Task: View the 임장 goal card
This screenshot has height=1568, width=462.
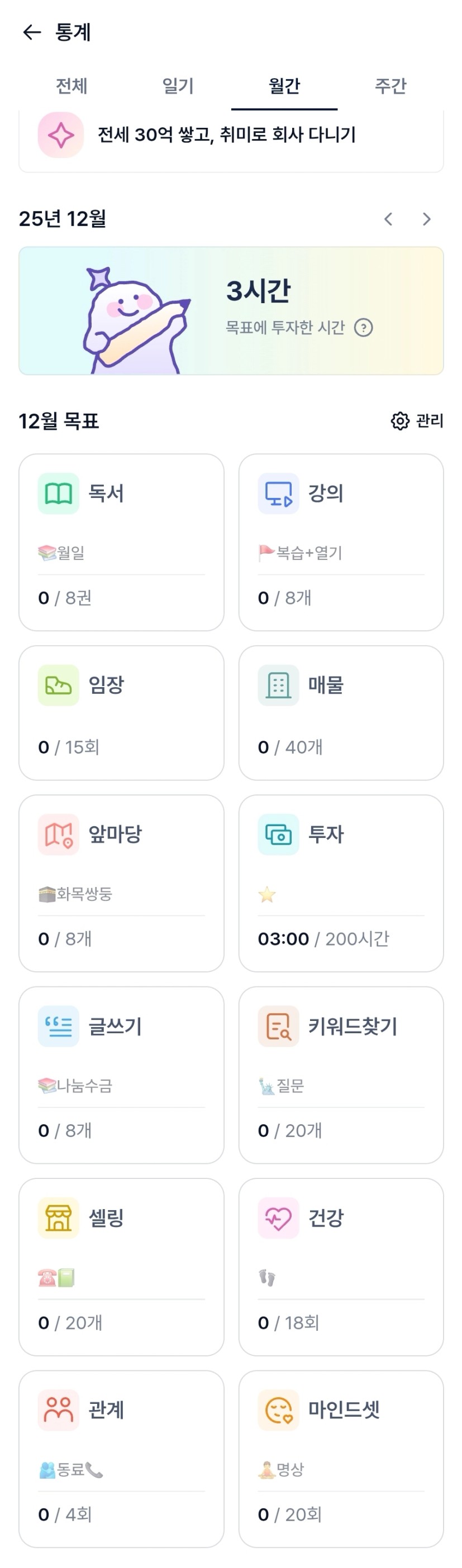Action: click(x=121, y=712)
